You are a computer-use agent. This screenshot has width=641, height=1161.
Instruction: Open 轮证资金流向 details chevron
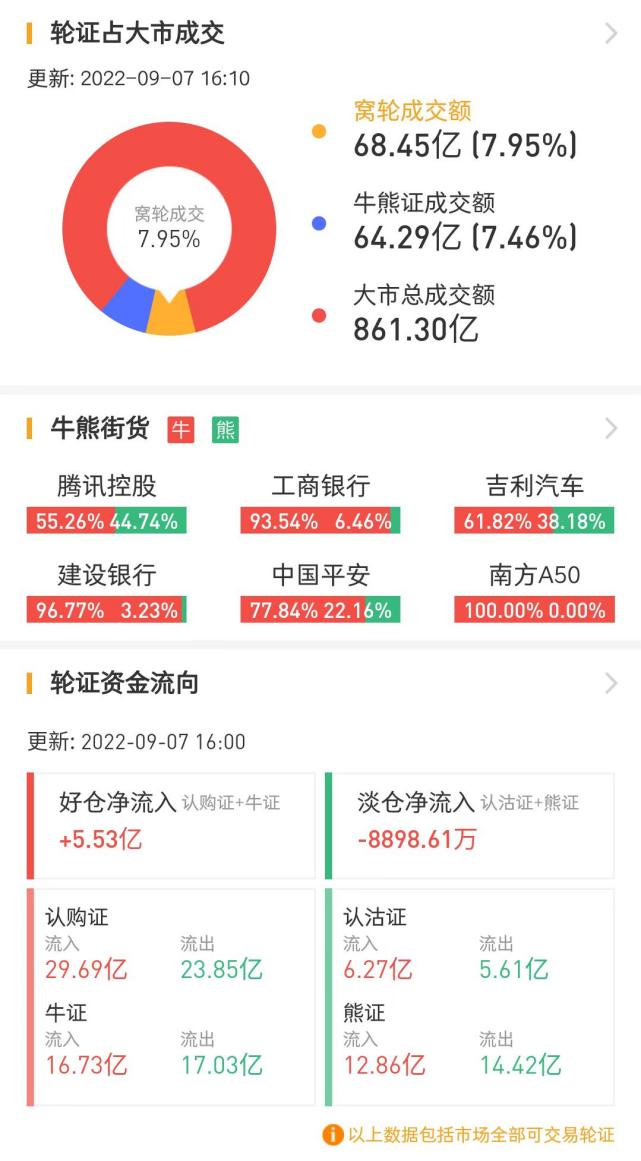pyautogui.click(x=611, y=684)
